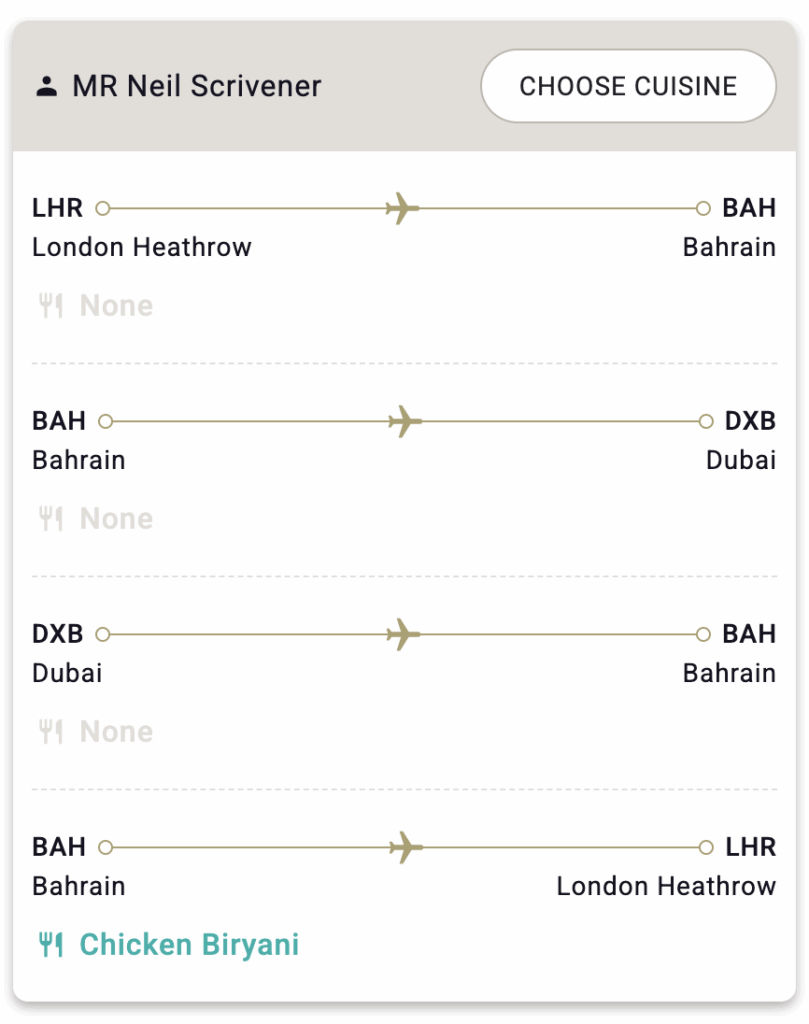Image resolution: width=809 pixels, height=1024 pixels.
Task: Open meal options via None on LHR-BAH leg
Action: 117,305
